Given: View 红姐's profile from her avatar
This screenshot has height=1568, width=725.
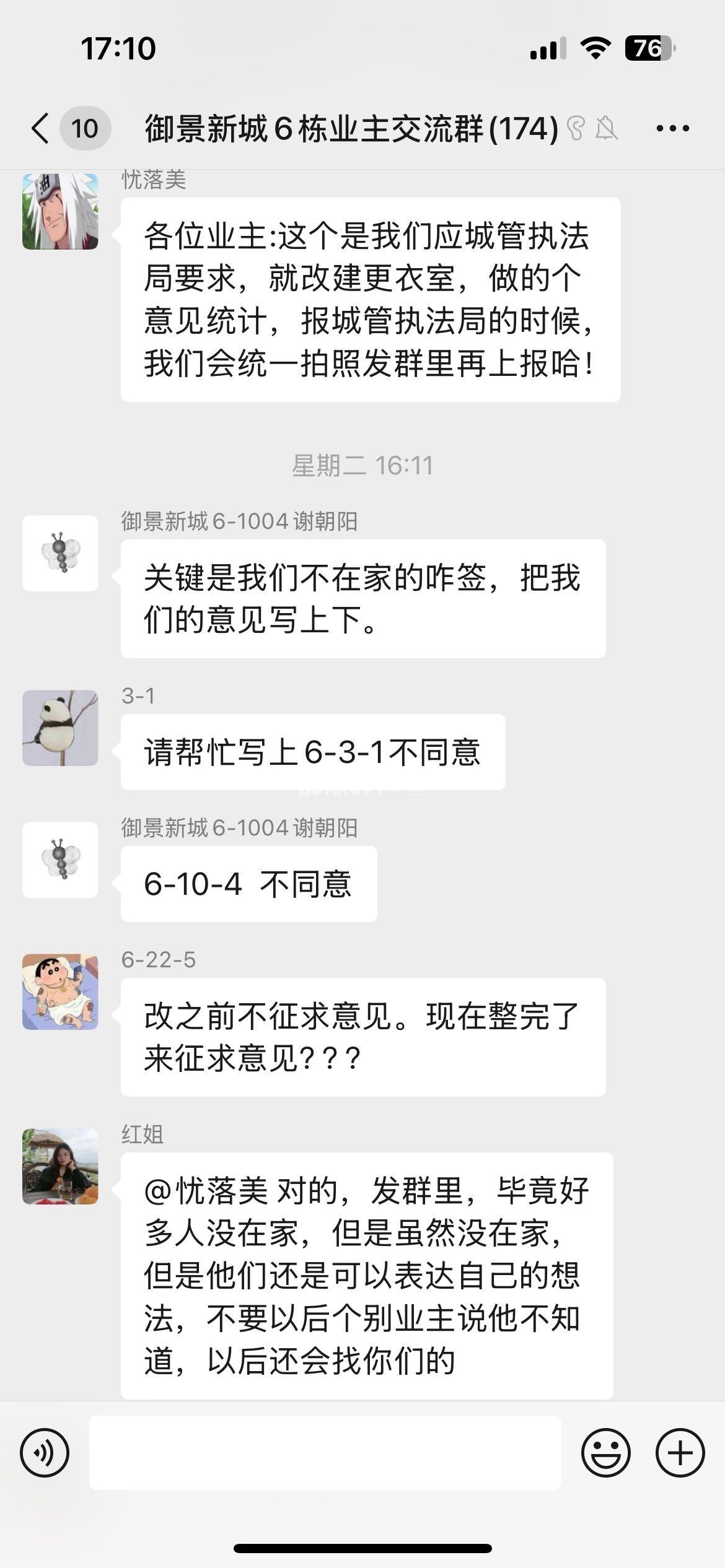Looking at the screenshot, I should point(60,1166).
